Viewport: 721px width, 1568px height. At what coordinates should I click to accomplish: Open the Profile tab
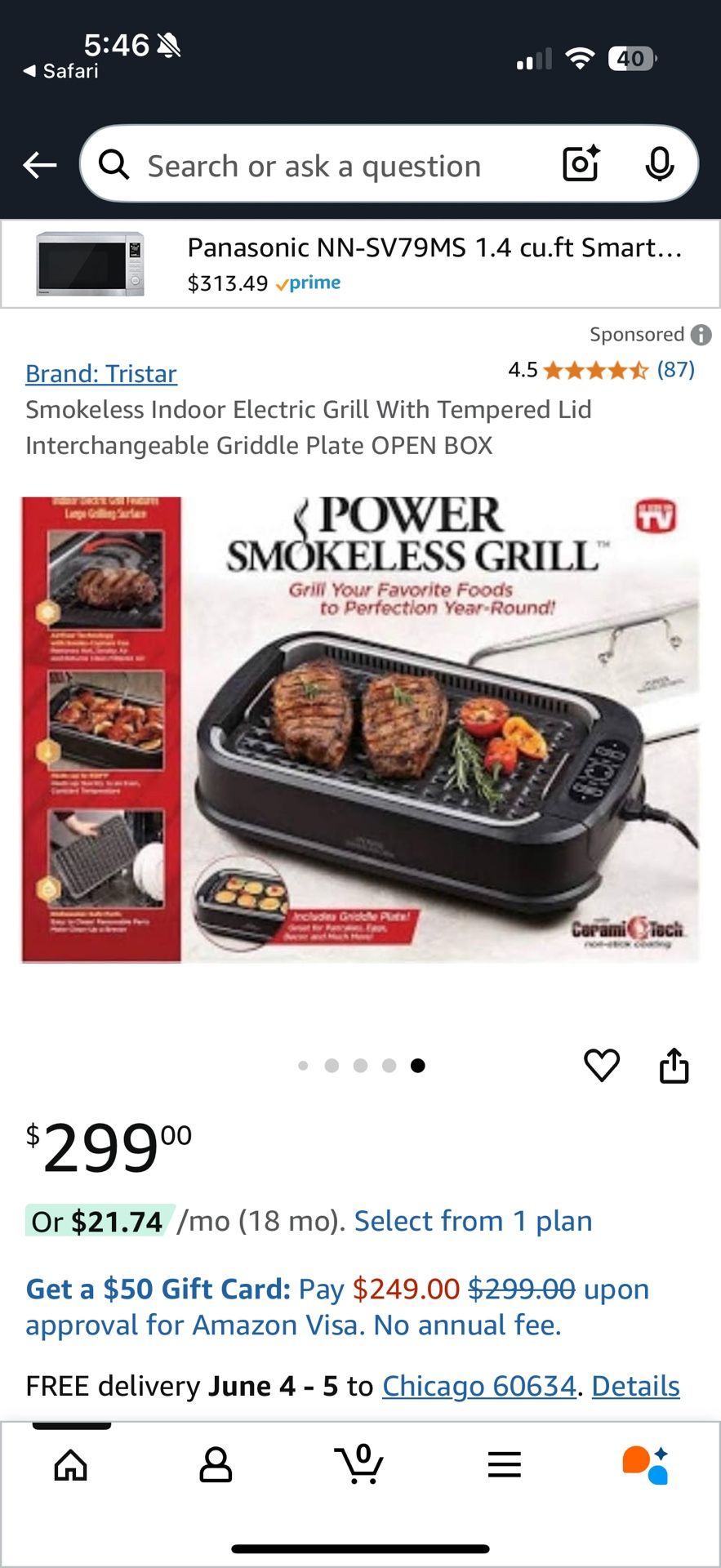[x=216, y=1464]
